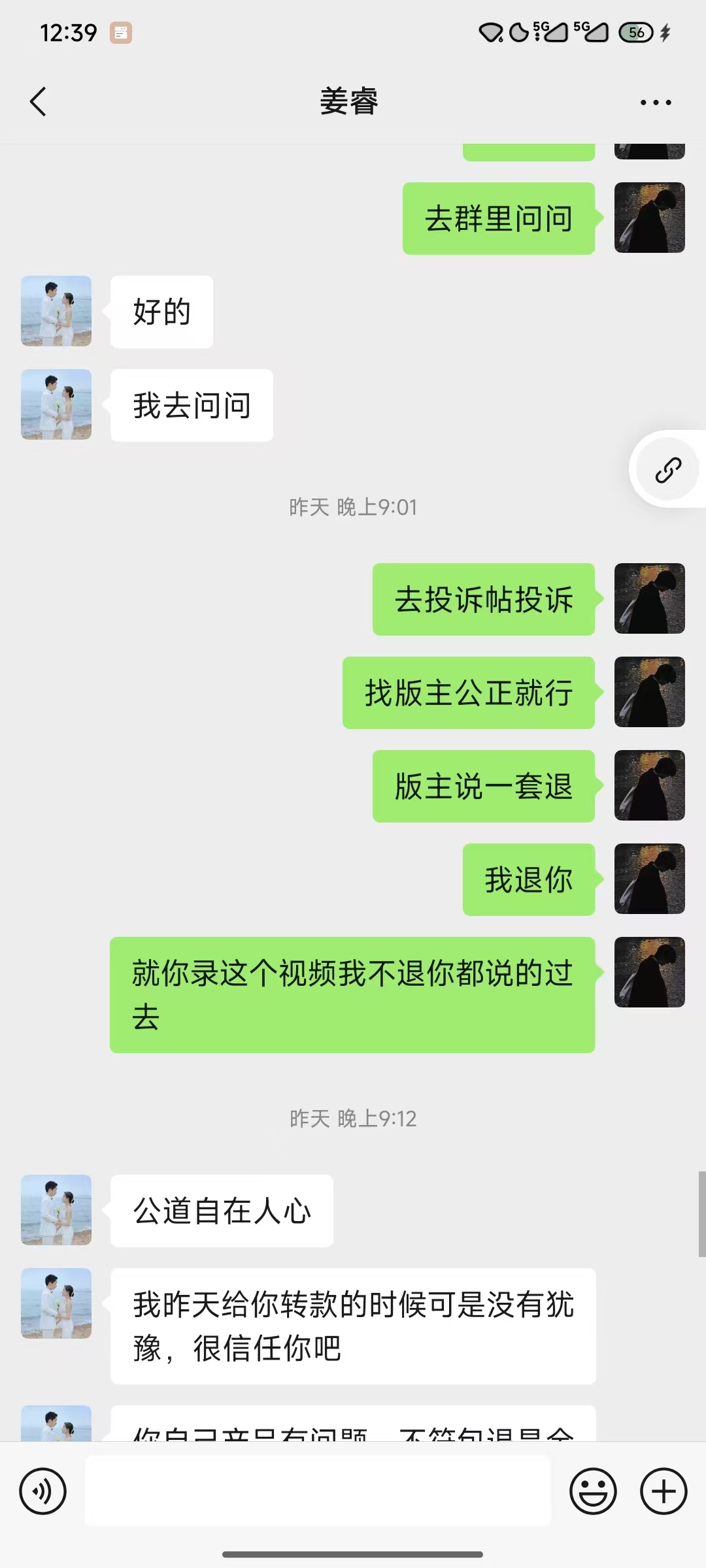Open the emoji sticker panel

(x=593, y=1492)
